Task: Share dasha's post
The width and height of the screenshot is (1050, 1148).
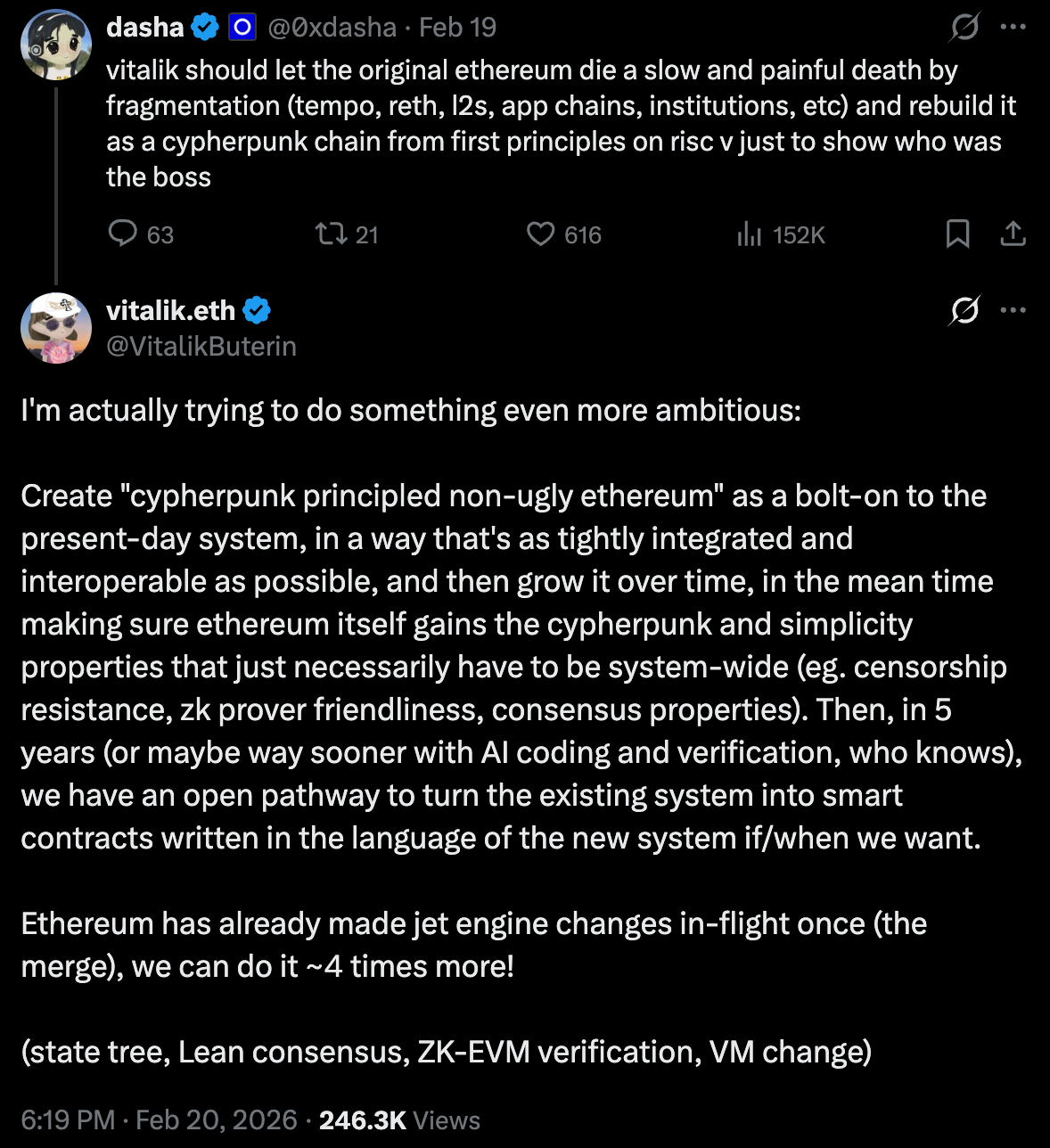Action: pyautogui.click(x=1013, y=234)
